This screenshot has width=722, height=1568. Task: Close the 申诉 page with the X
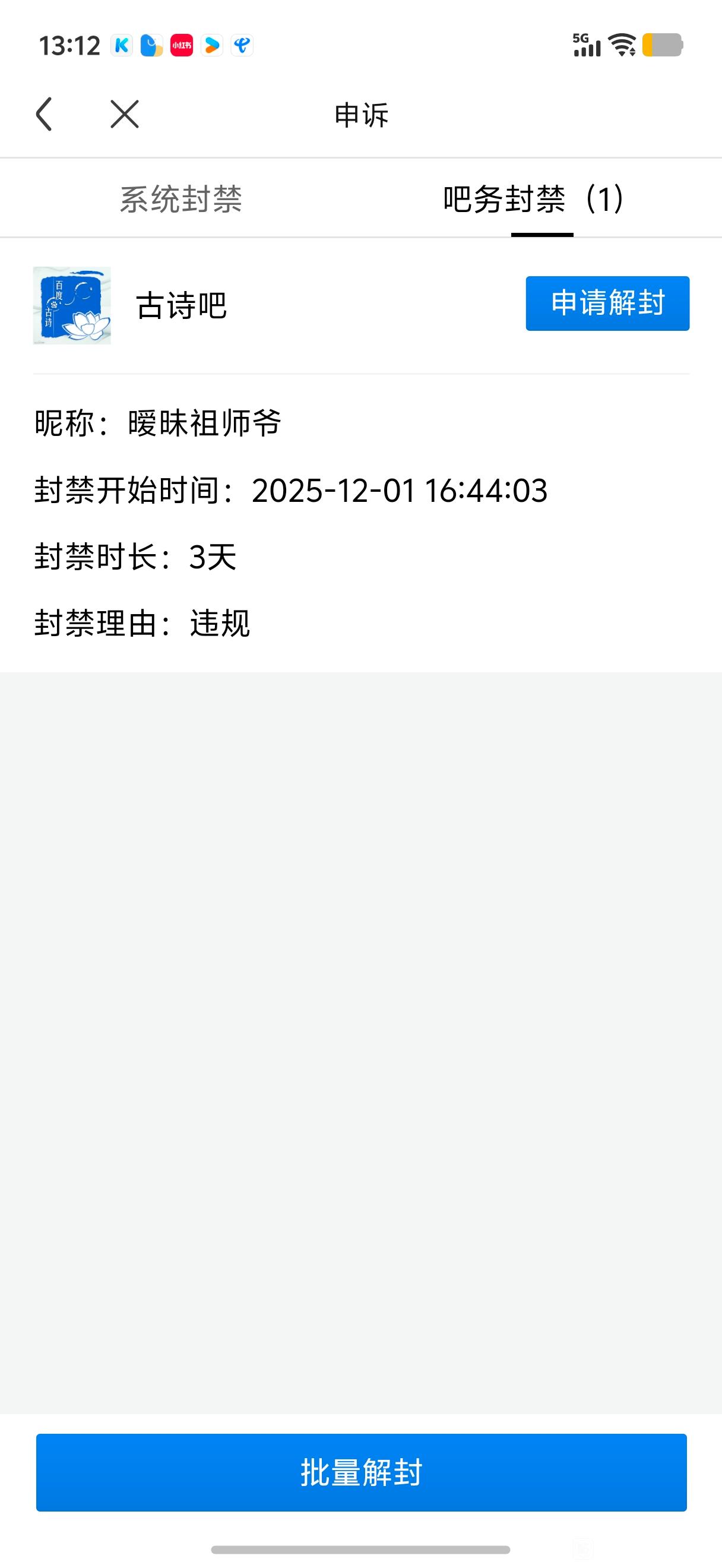pyautogui.click(x=125, y=114)
